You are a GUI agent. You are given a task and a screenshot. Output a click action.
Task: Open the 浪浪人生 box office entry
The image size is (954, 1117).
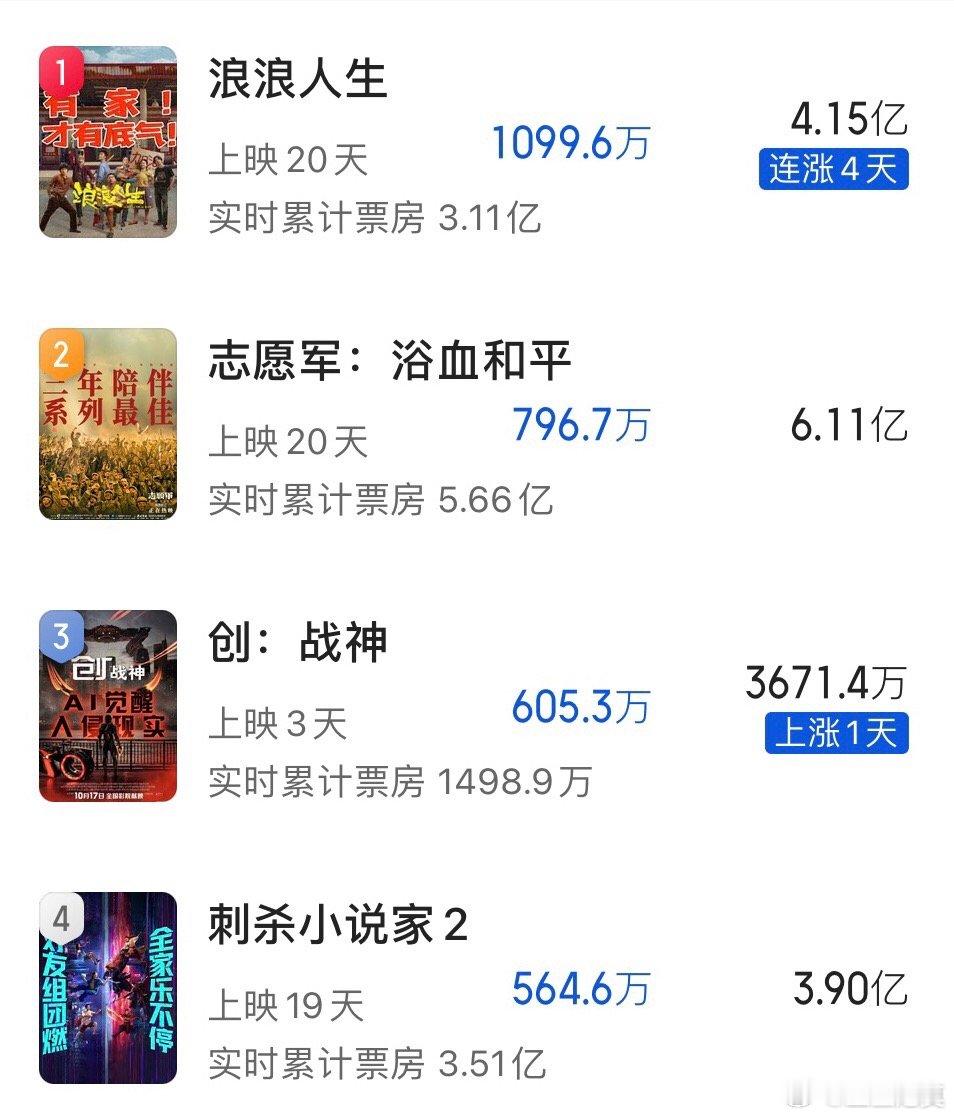pyautogui.click(x=298, y=80)
